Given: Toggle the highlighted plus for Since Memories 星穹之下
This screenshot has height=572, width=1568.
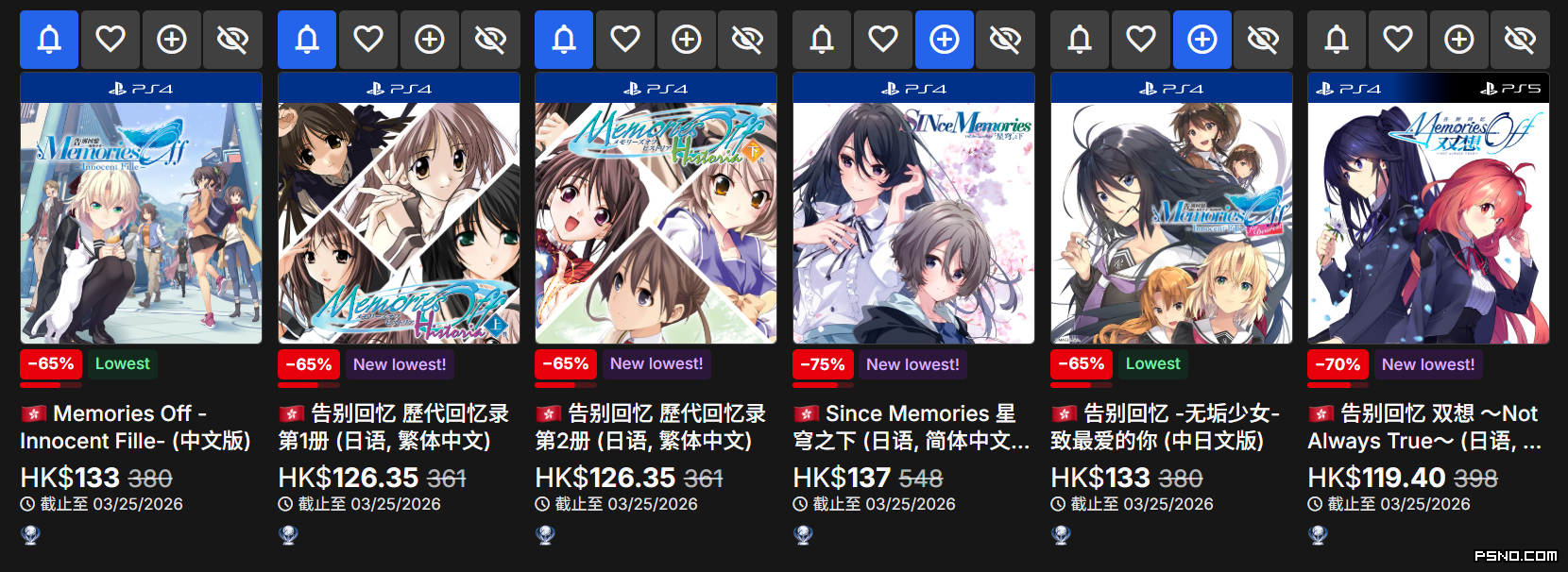Looking at the screenshot, I should point(945,40).
